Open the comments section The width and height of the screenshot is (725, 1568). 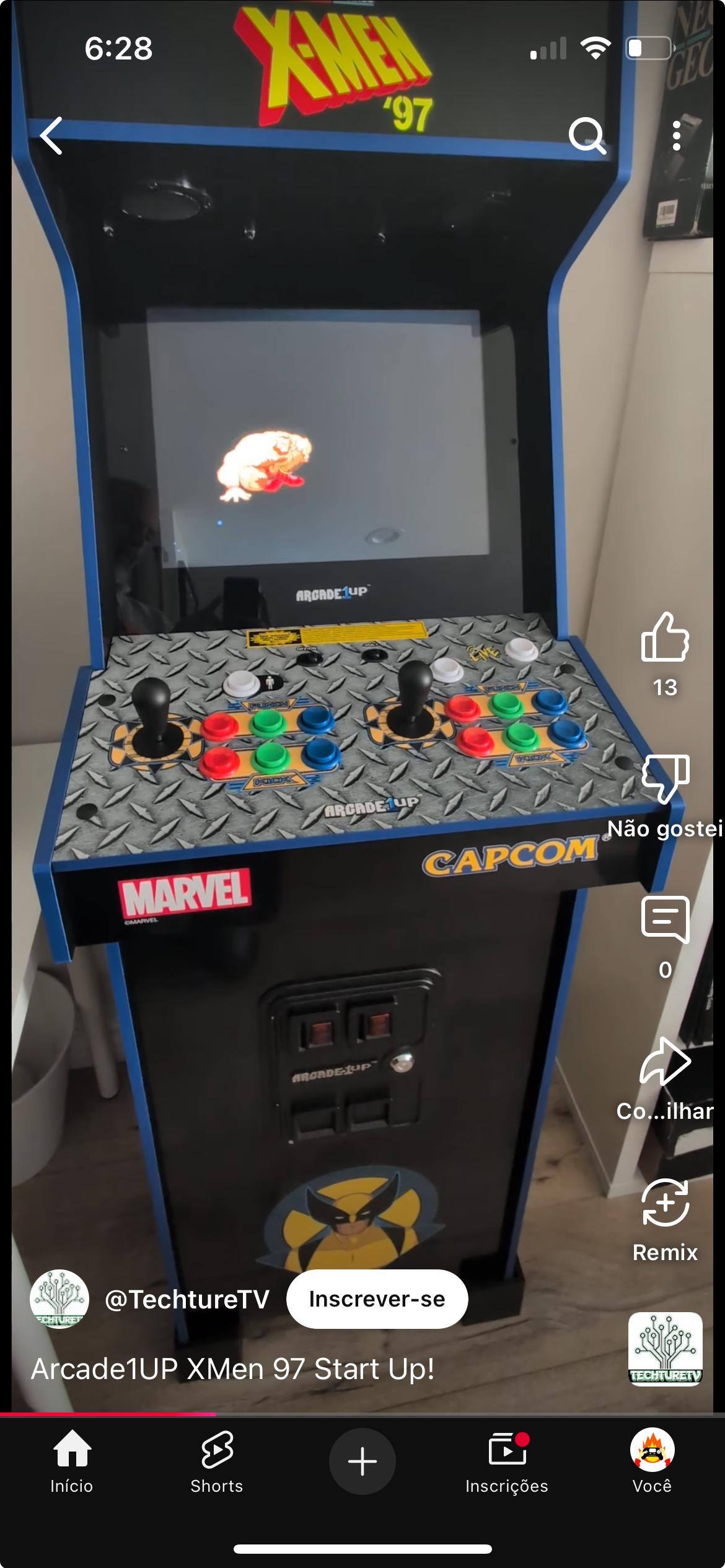pyautogui.click(x=665, y=919)
